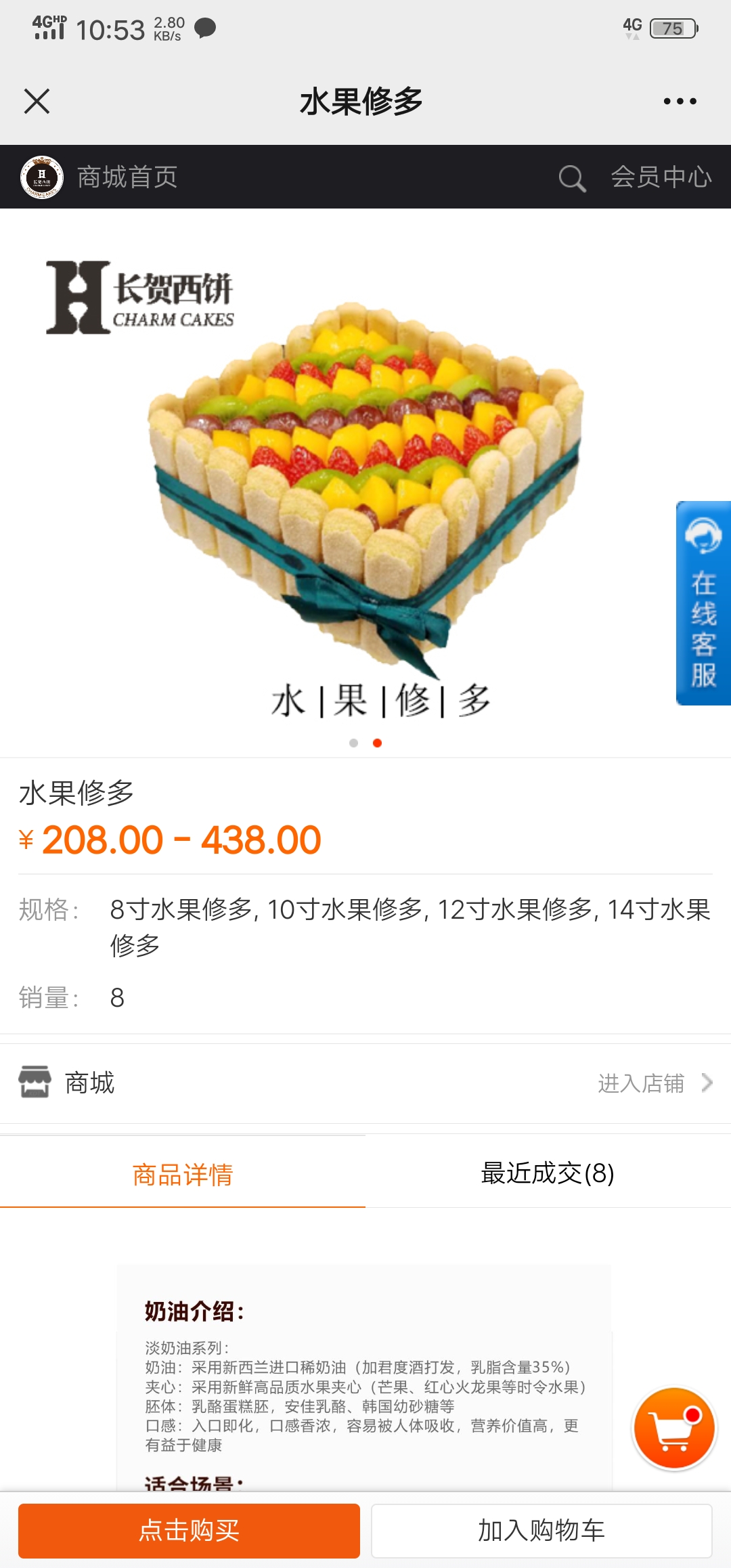Add cake with 加入购物车
Screen dimensions: 731x1568
(x=541, y=1531)
